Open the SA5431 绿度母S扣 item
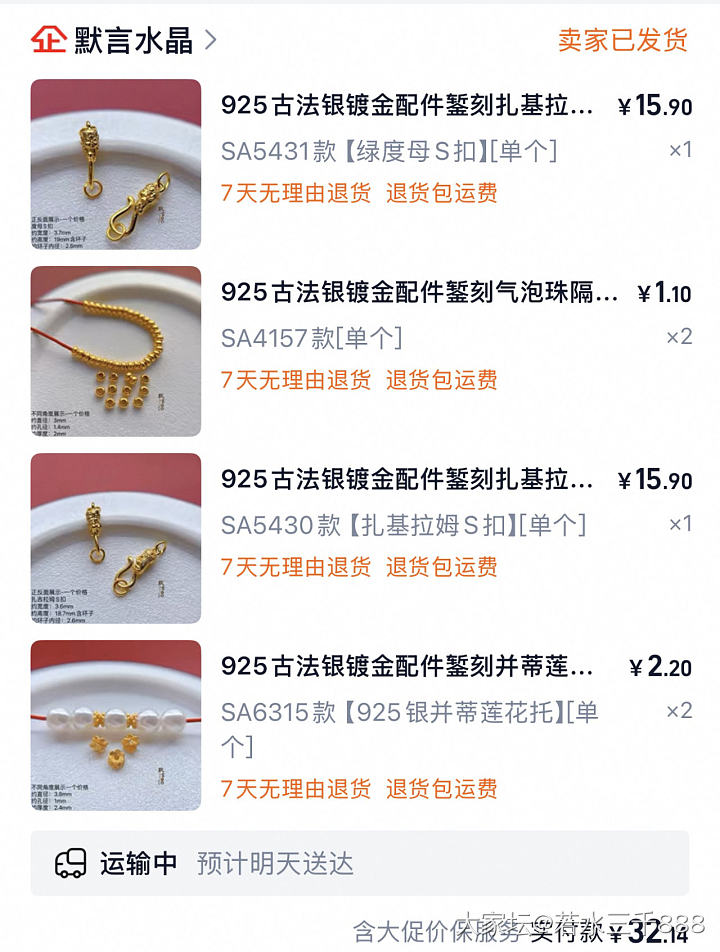 406,106
